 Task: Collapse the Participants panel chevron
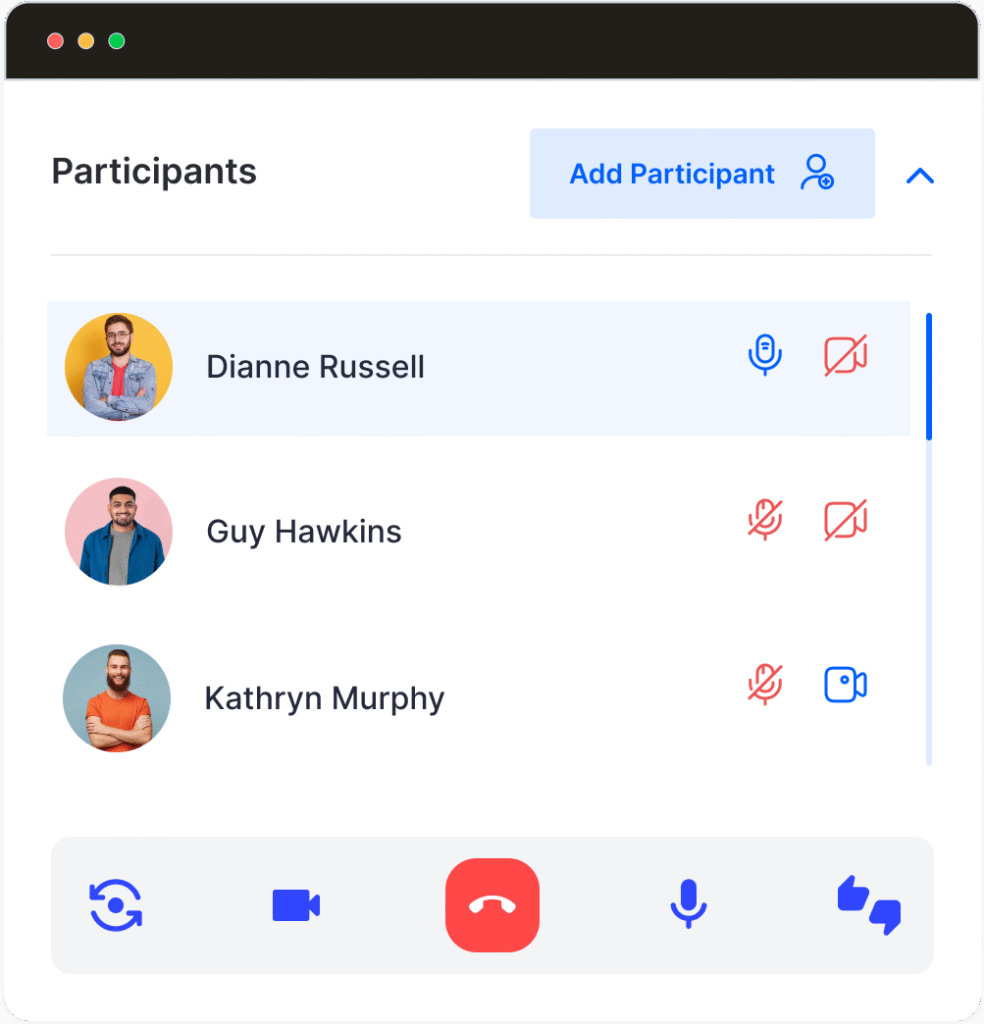[x=919, y=176]
